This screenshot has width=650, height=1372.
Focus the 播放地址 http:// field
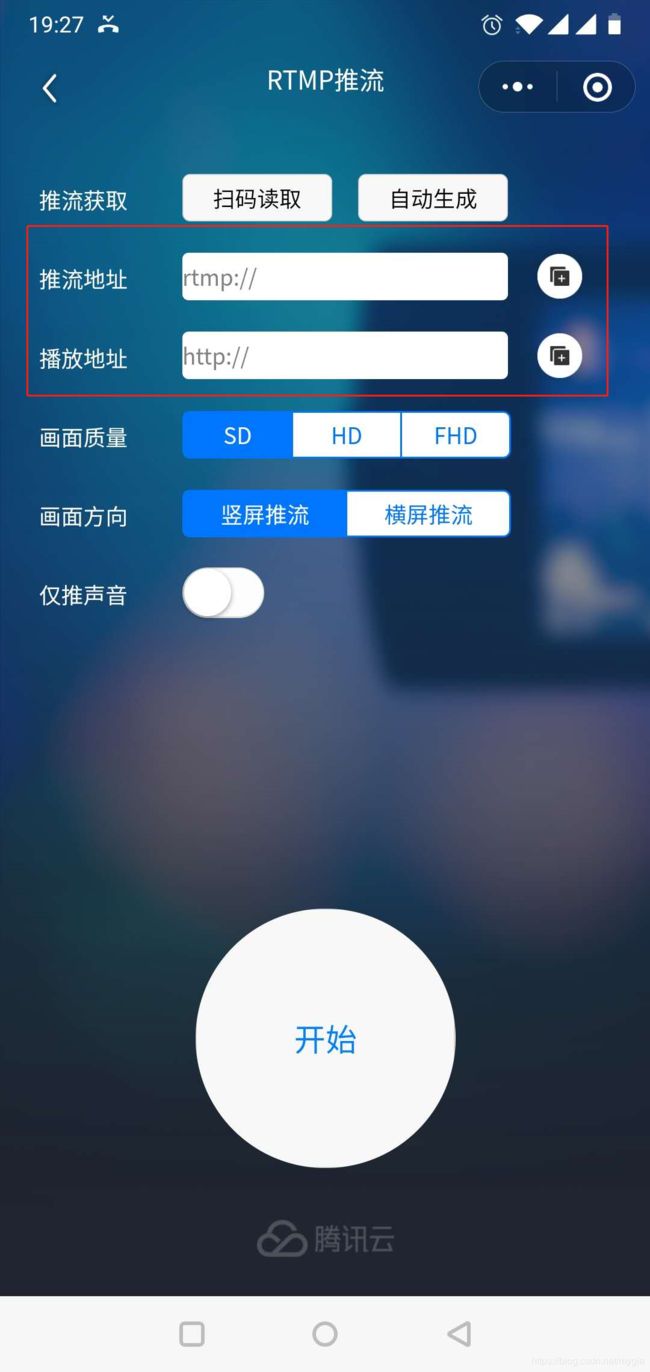click(345, 356)
